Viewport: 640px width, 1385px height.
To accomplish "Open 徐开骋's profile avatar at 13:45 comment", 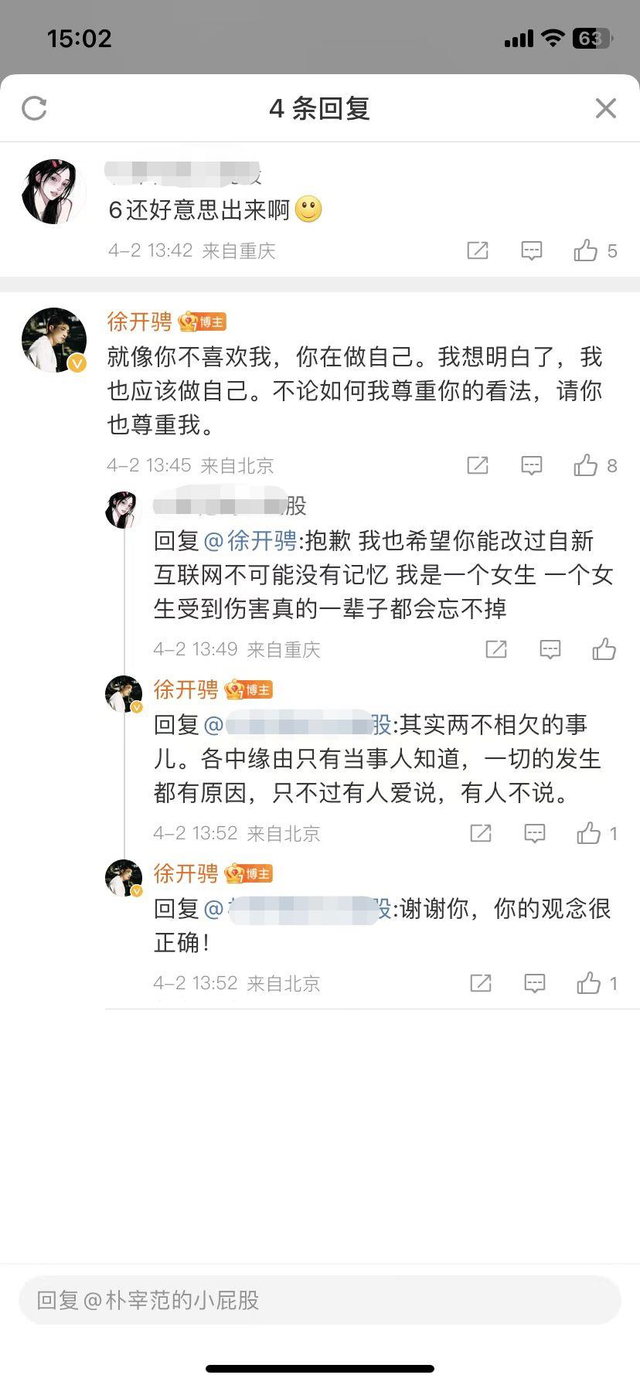I will point(54,340).
